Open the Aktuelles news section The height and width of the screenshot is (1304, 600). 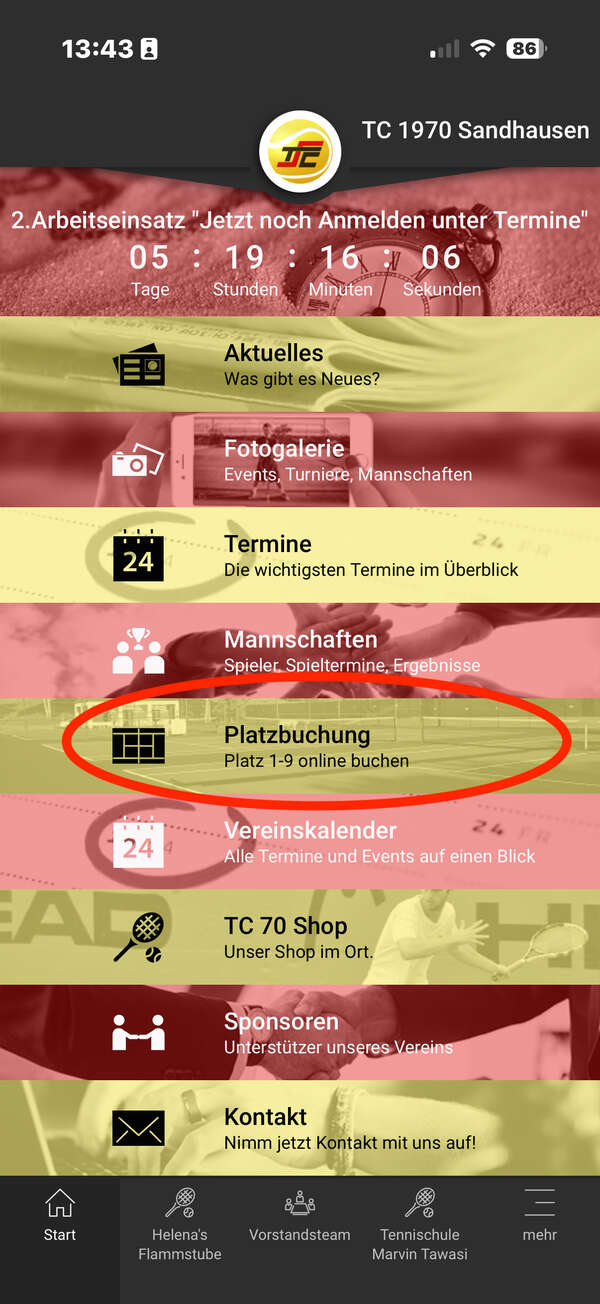pyautogui.click(x=300, y=364)
